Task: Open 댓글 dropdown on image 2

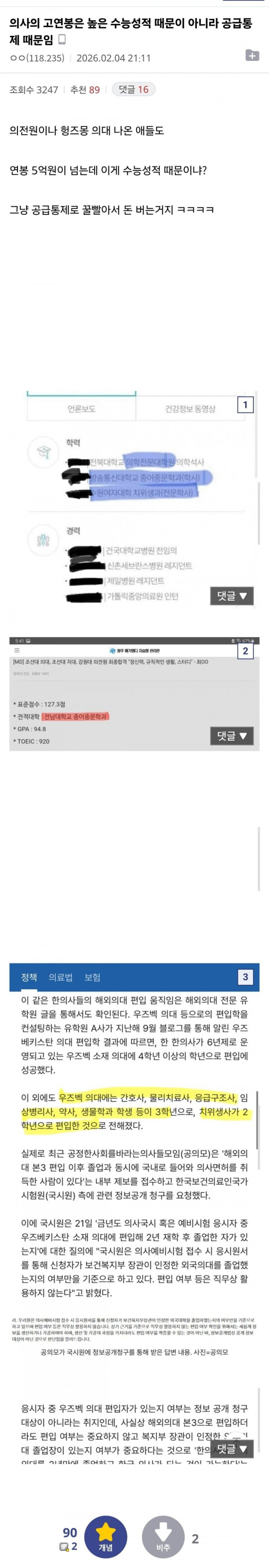Action: 232,736
